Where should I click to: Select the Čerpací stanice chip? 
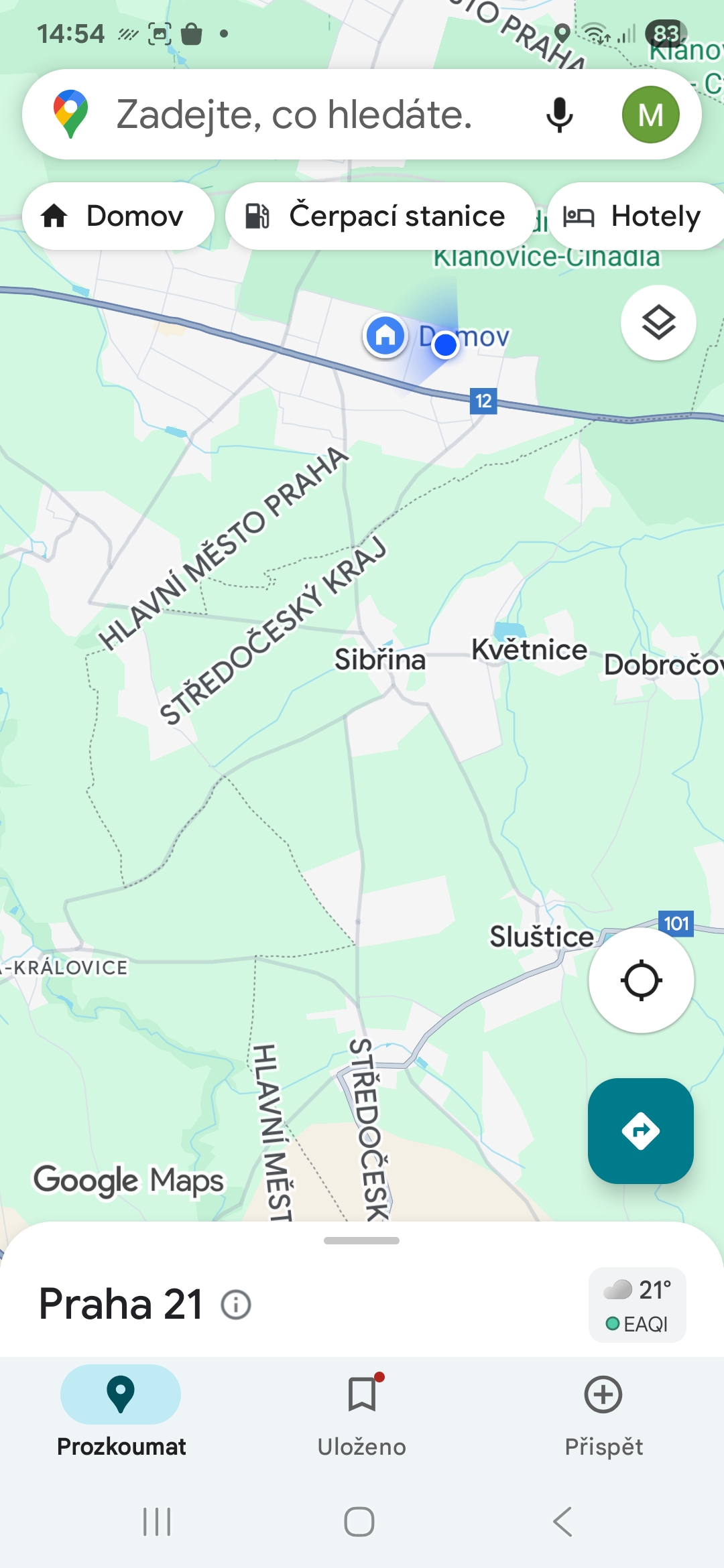380,216
